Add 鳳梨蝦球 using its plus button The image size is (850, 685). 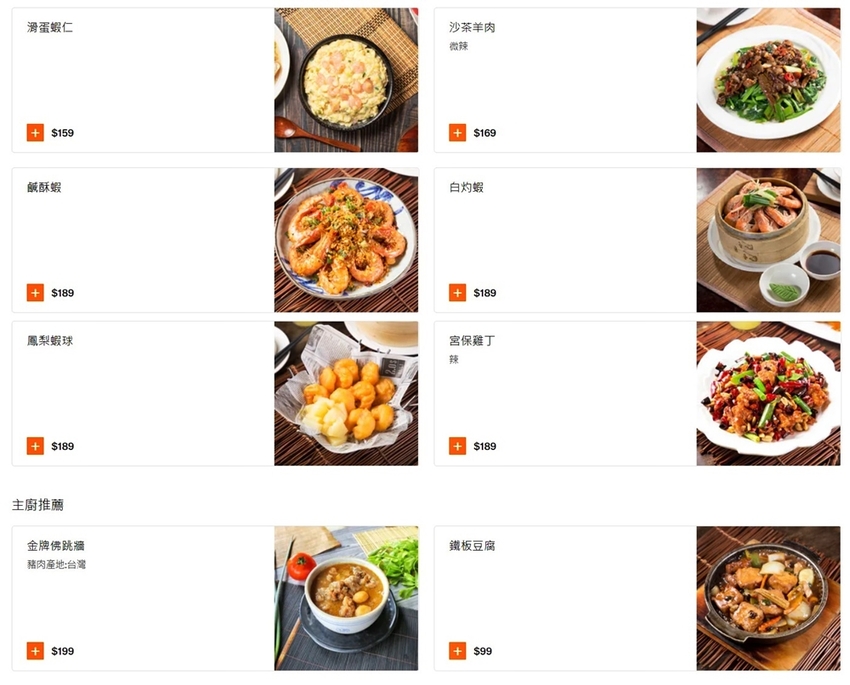(35, 446)
